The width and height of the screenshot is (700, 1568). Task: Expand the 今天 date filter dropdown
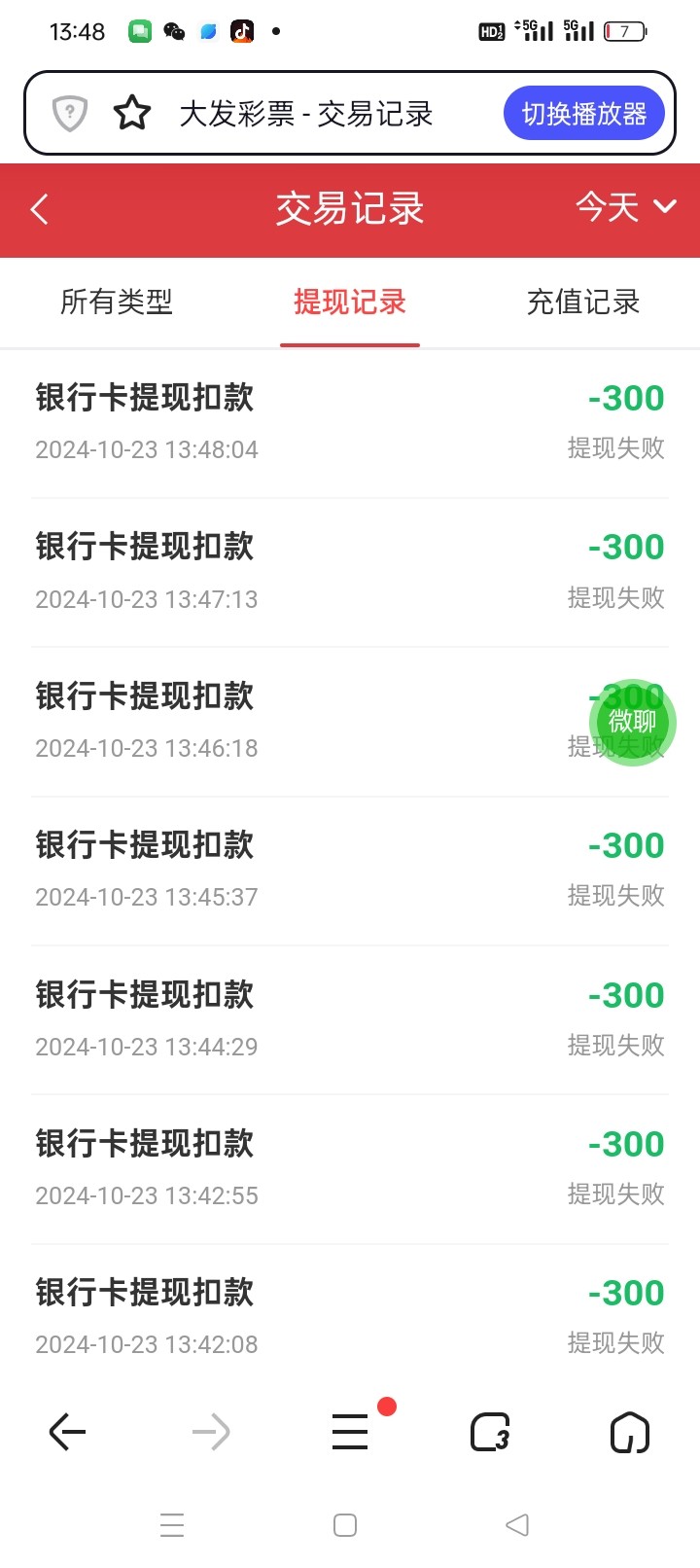[x=623, y=208]
